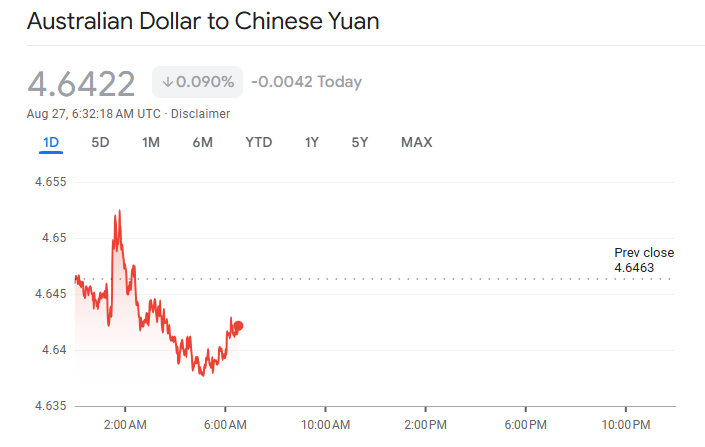Switch to the 5D range
Viewport: 705px width, 447px height.
100,142
